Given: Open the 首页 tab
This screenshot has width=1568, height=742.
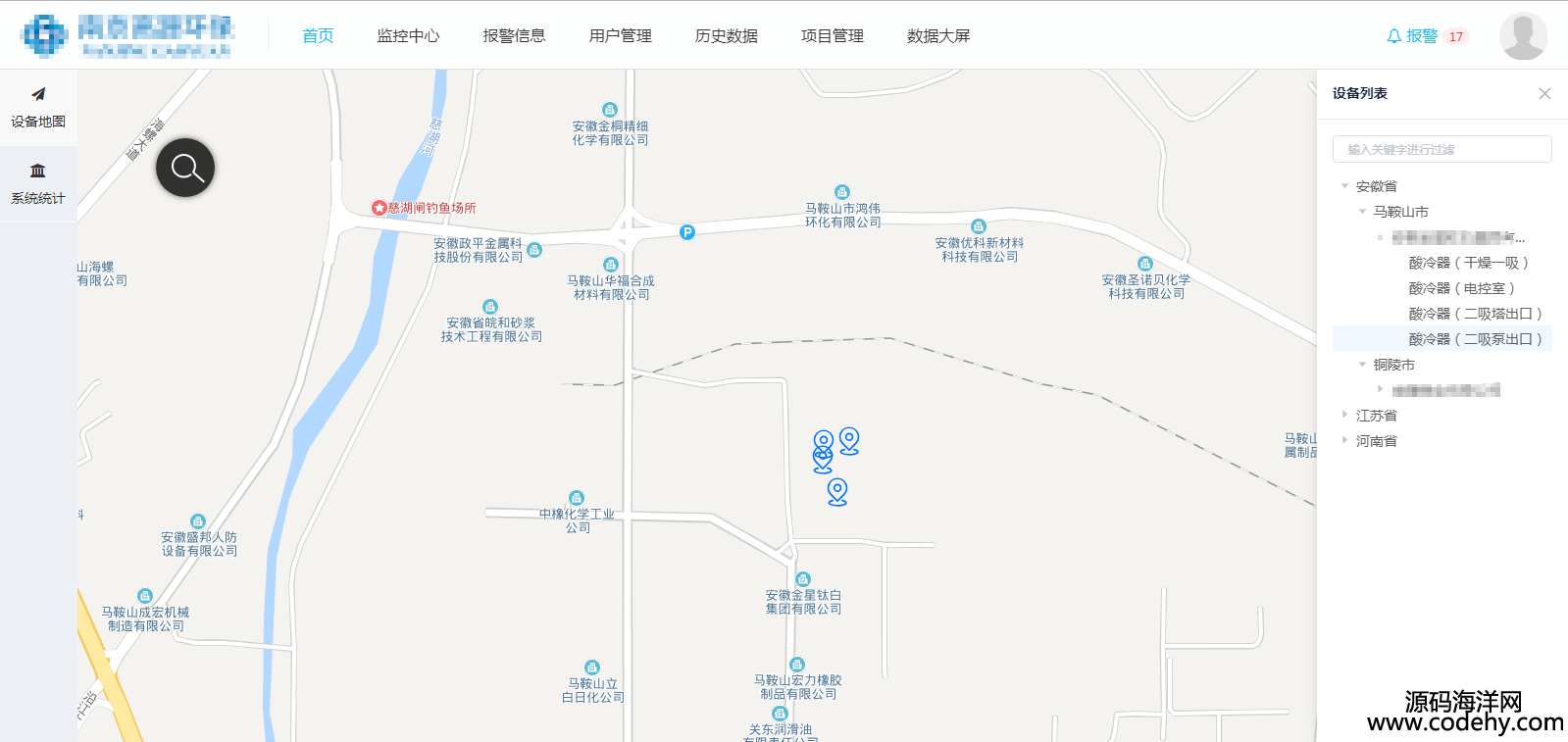Looking at the screenshot, I should [318, 36].
